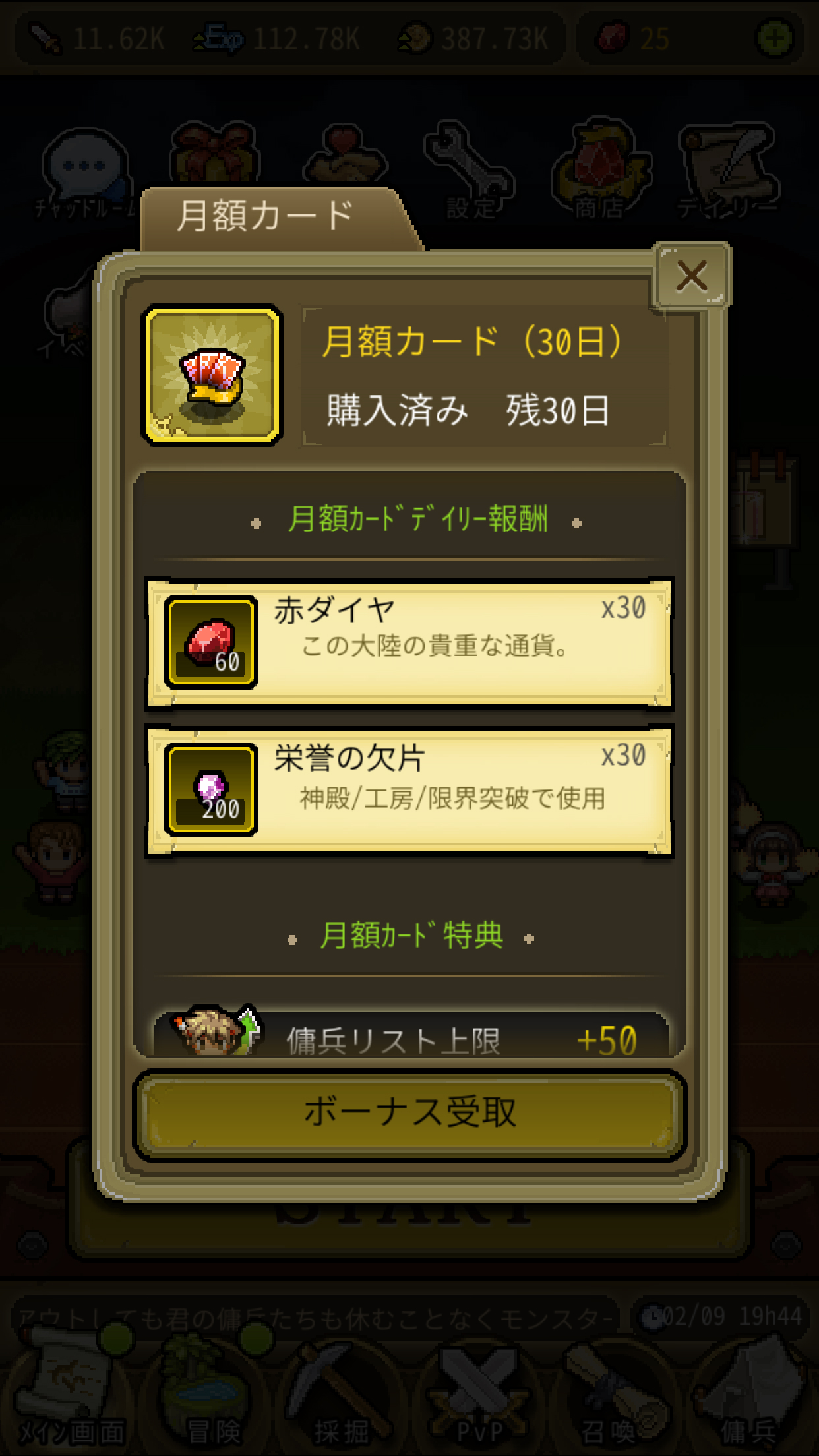Screen dimensions: 819x1456
Task: Close the 月額カード dialog
Action: pos(691,276)
